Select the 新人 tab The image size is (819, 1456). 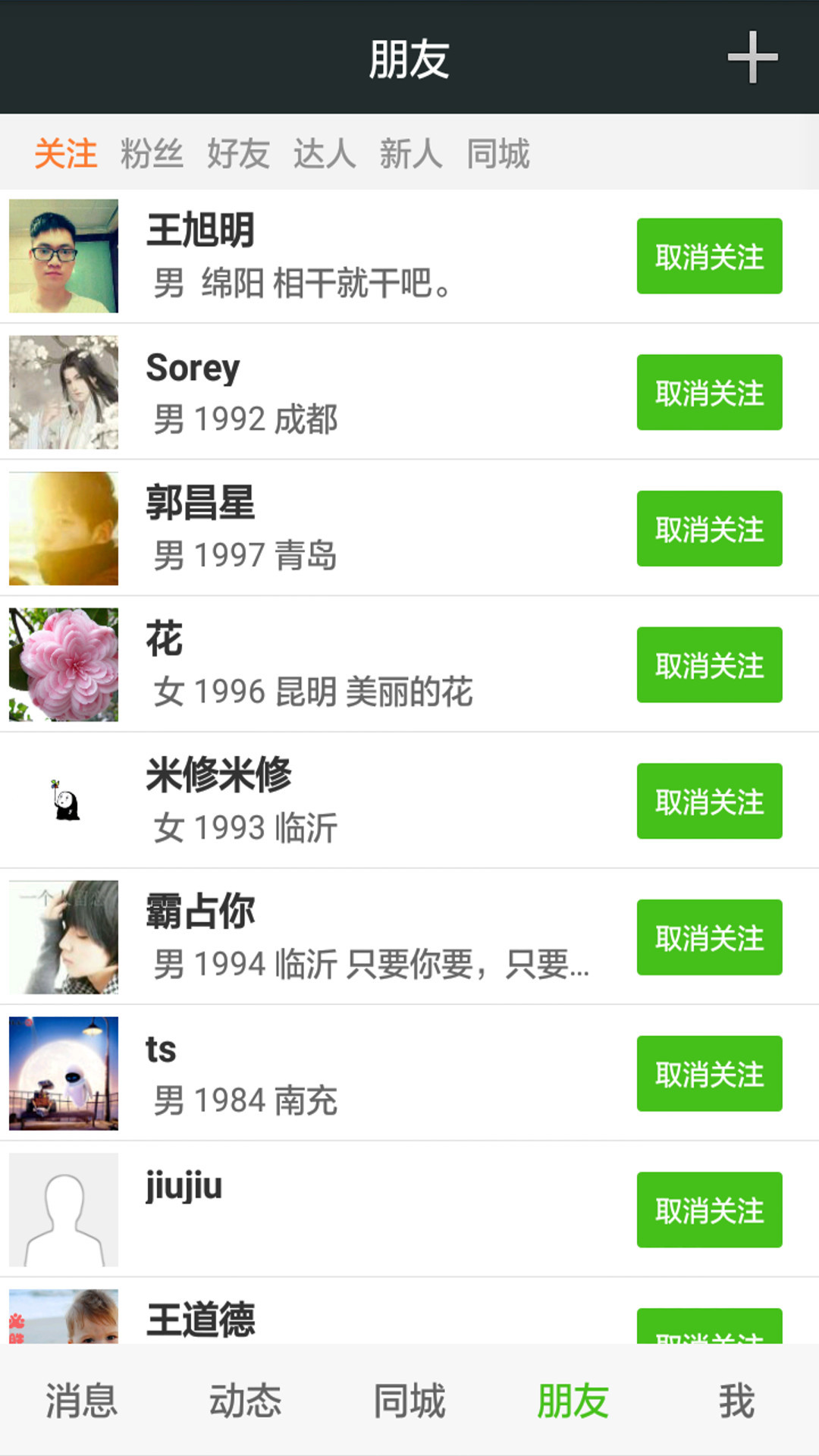411,153
